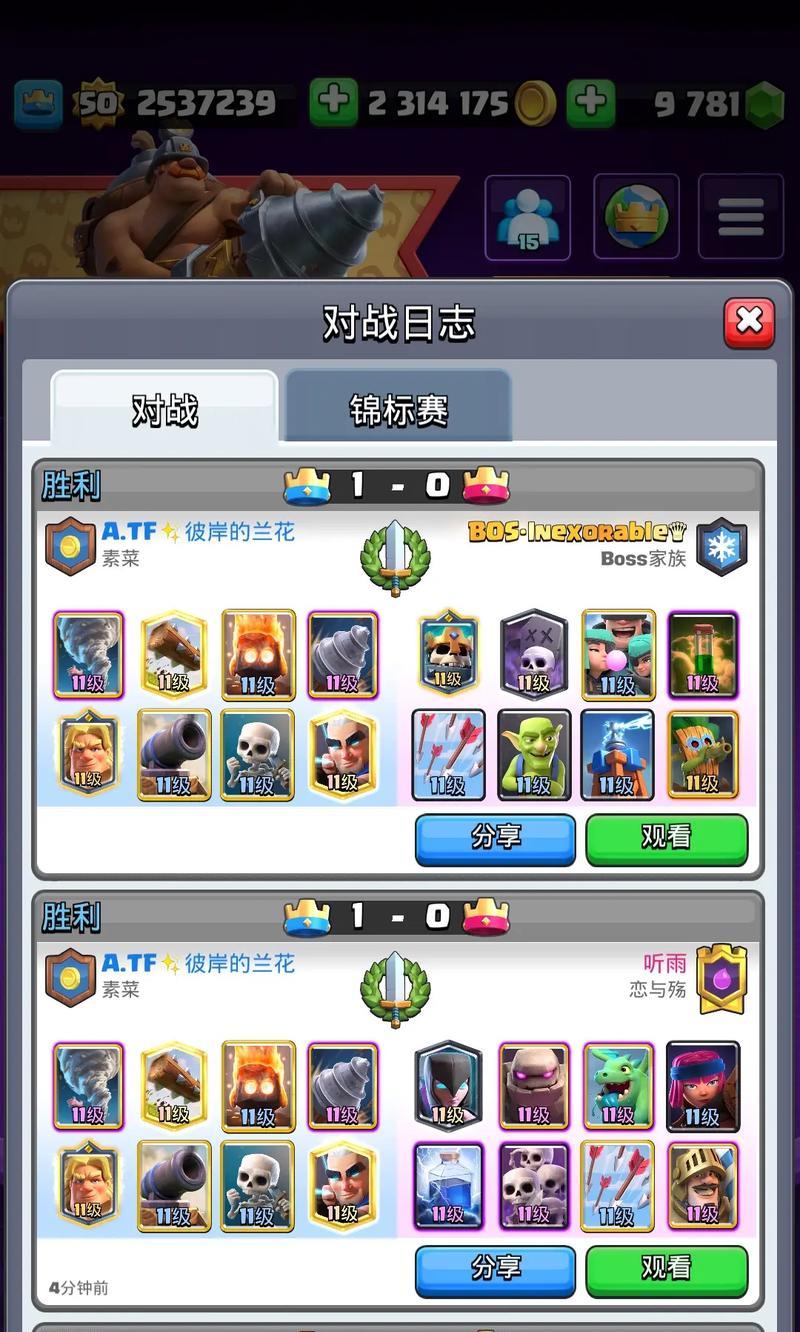Open the hamburger menu
Viewport: 800px width, 1332px height.
click(740, 217)
